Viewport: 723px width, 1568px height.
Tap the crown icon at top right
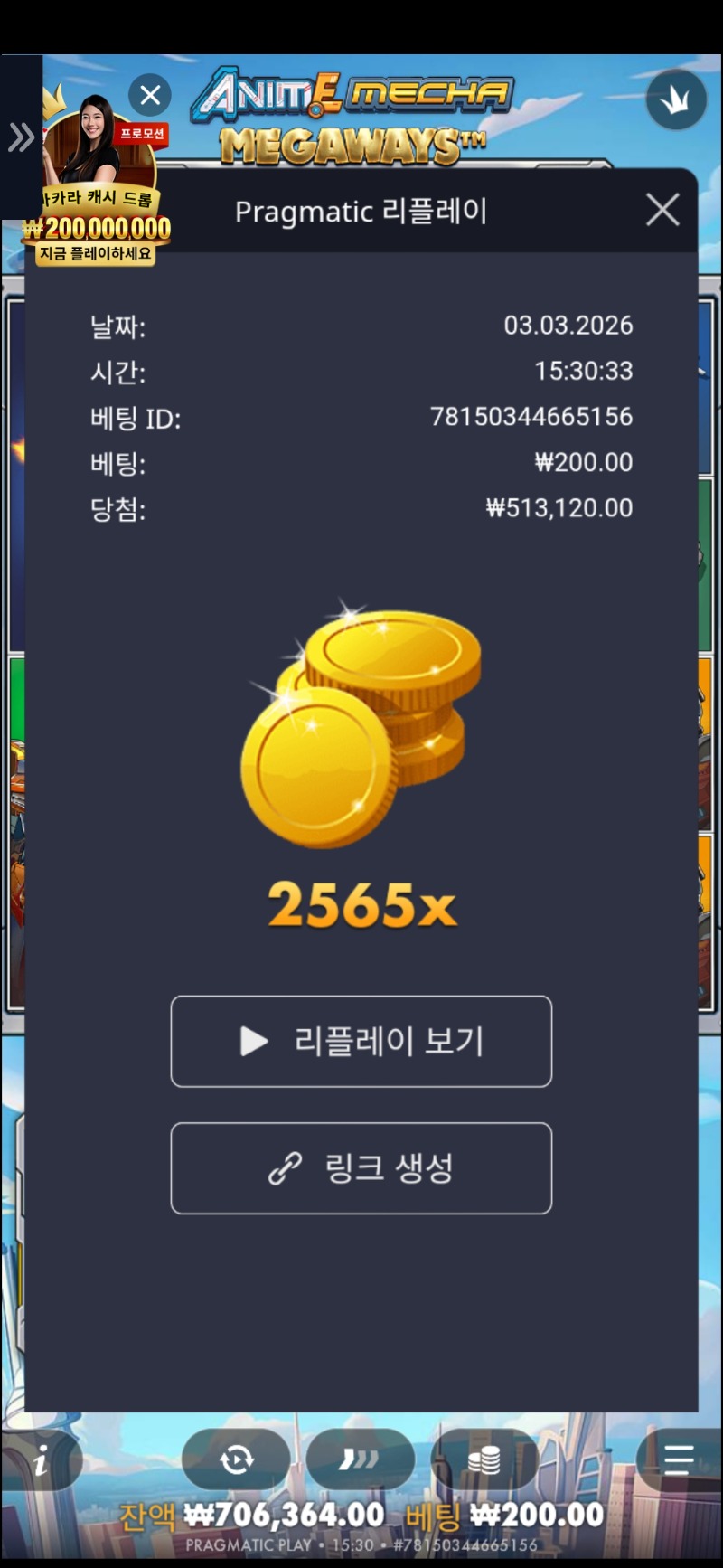coord(676,99)
